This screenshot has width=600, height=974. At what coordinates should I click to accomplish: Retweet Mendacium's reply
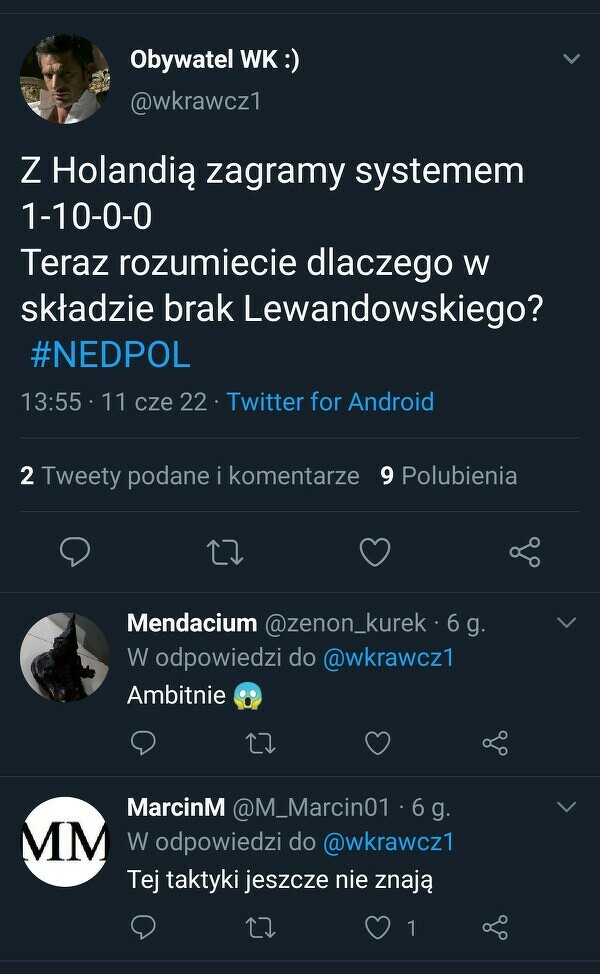(x=260, y=742)
